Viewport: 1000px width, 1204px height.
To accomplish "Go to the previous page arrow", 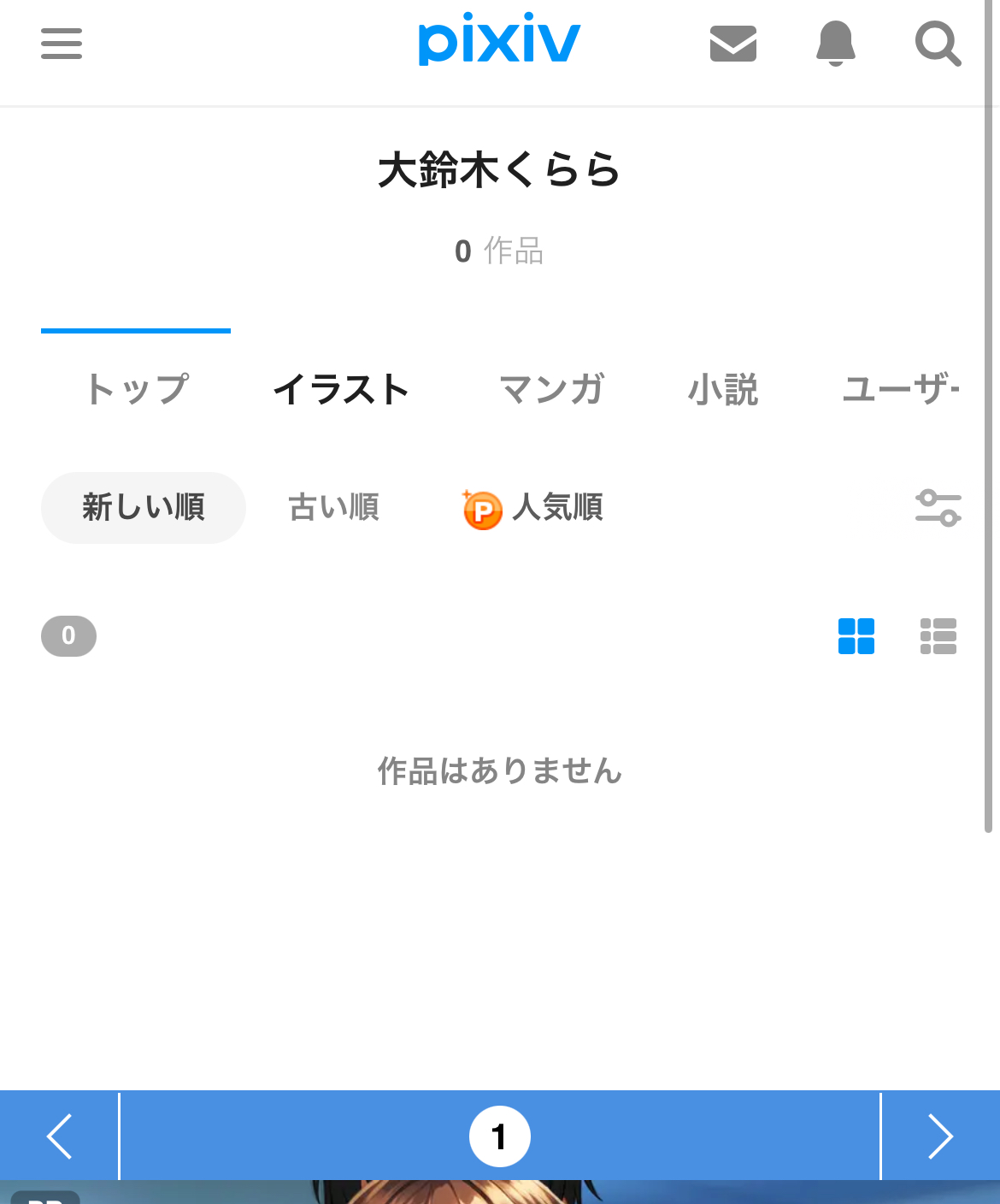I will [59, 1136].
